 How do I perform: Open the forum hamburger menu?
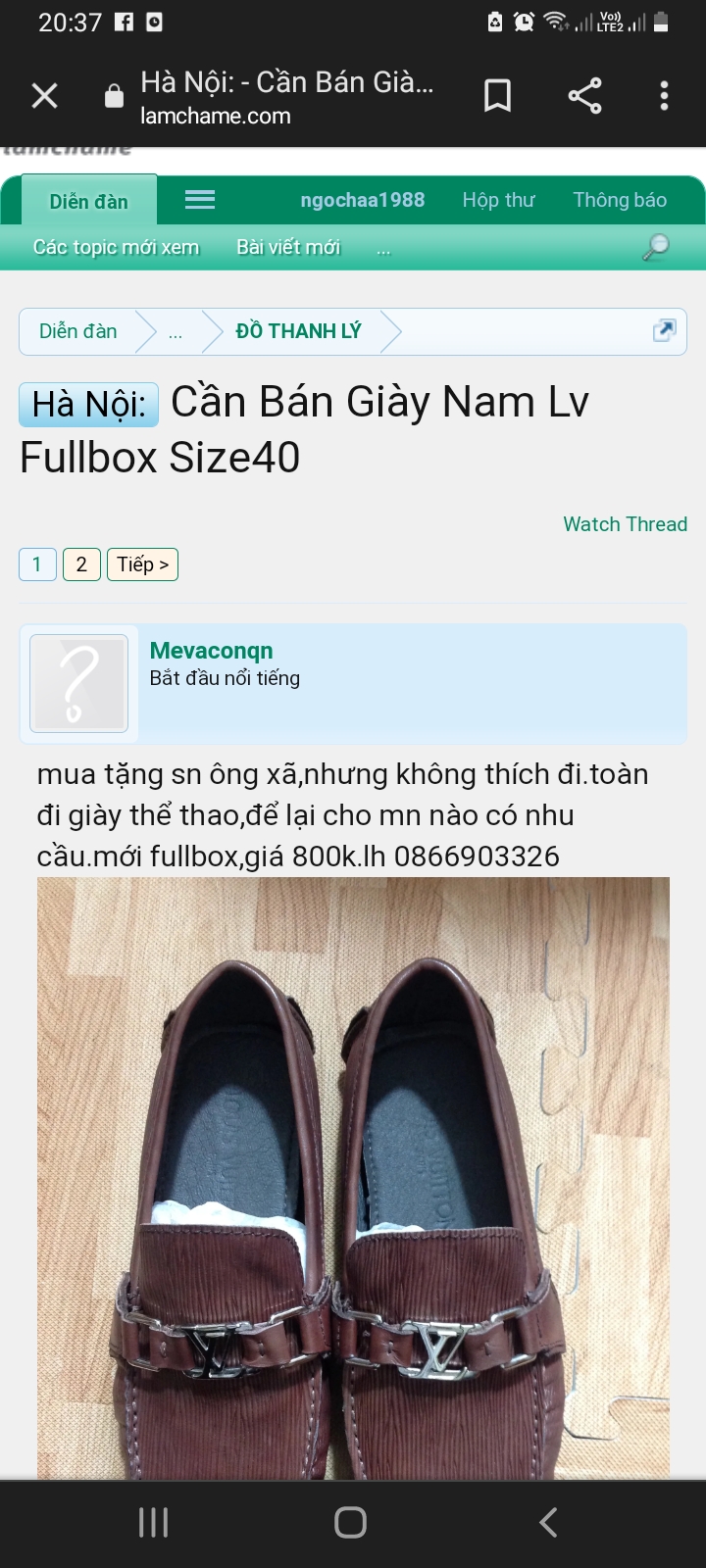(200, 200)
